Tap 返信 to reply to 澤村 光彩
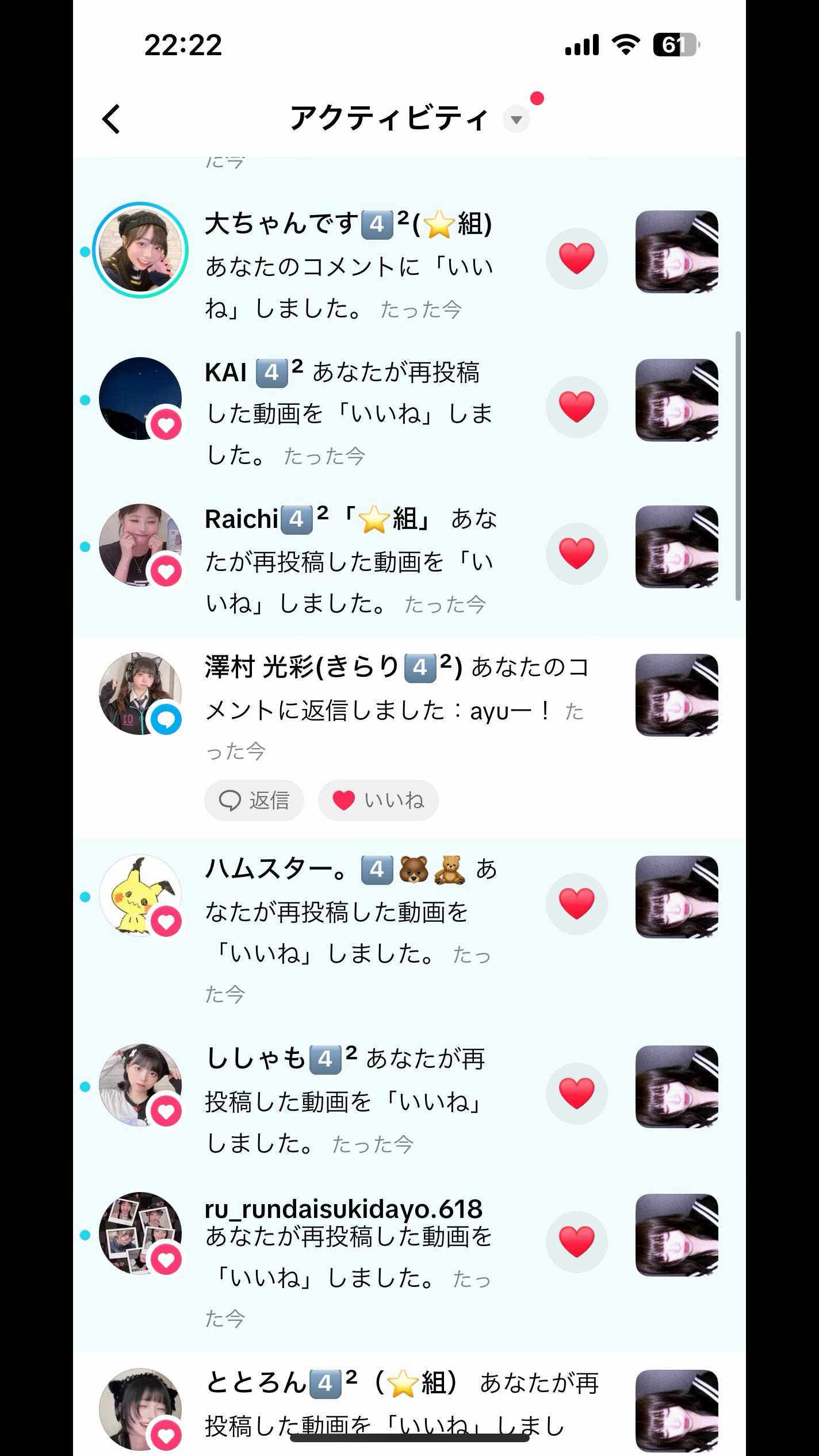 [254, 800]
